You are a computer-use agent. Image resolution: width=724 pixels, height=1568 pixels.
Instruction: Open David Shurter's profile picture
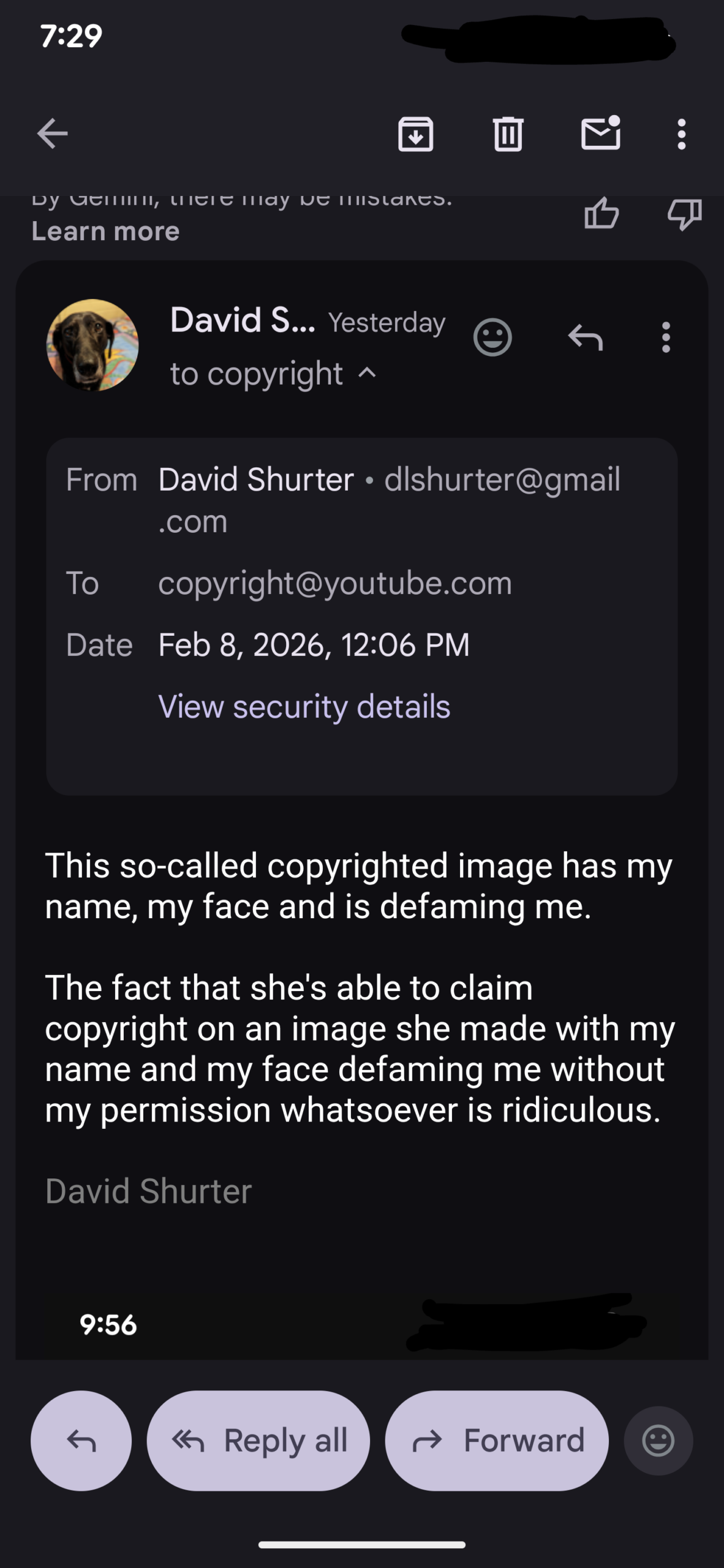tap(92, 345)
